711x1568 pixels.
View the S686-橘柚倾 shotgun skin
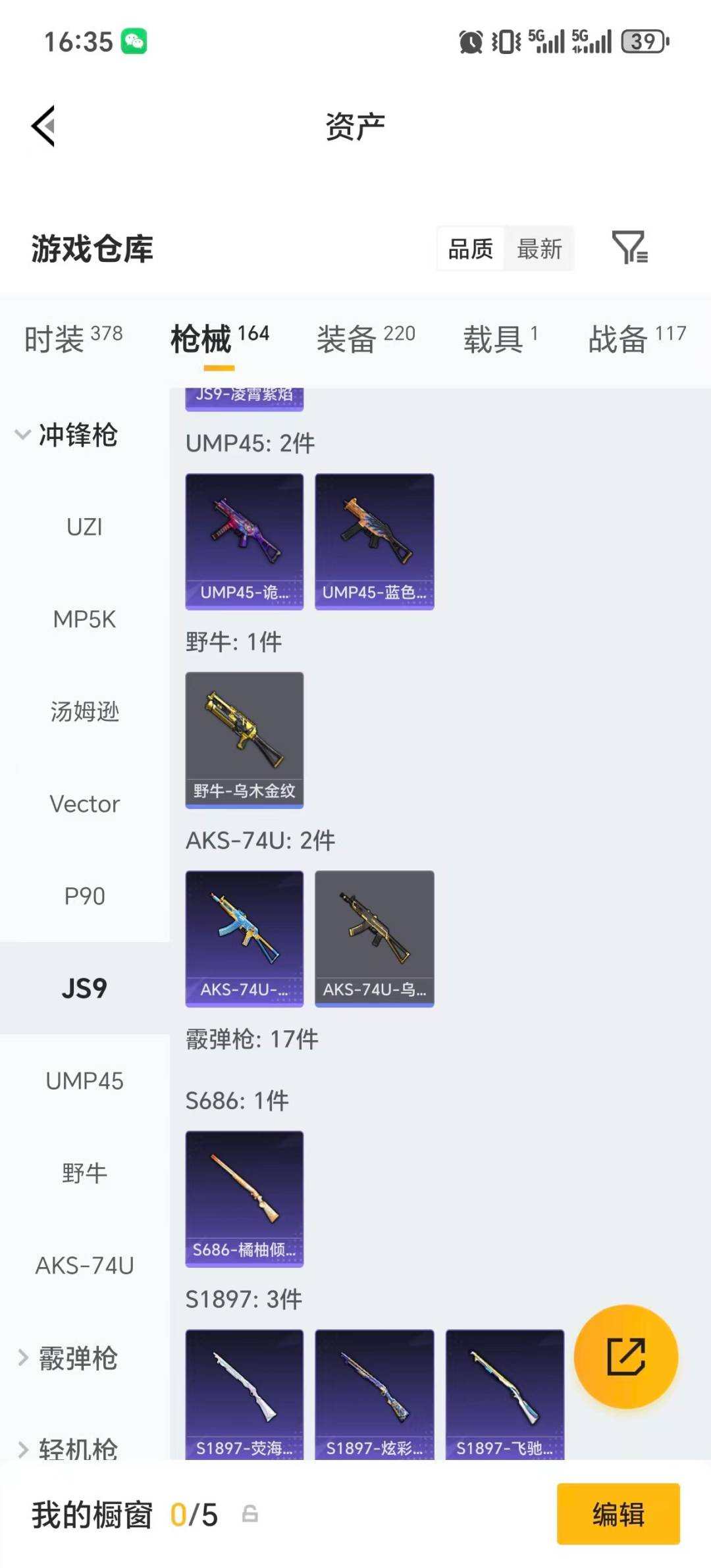pos(244,1198)
